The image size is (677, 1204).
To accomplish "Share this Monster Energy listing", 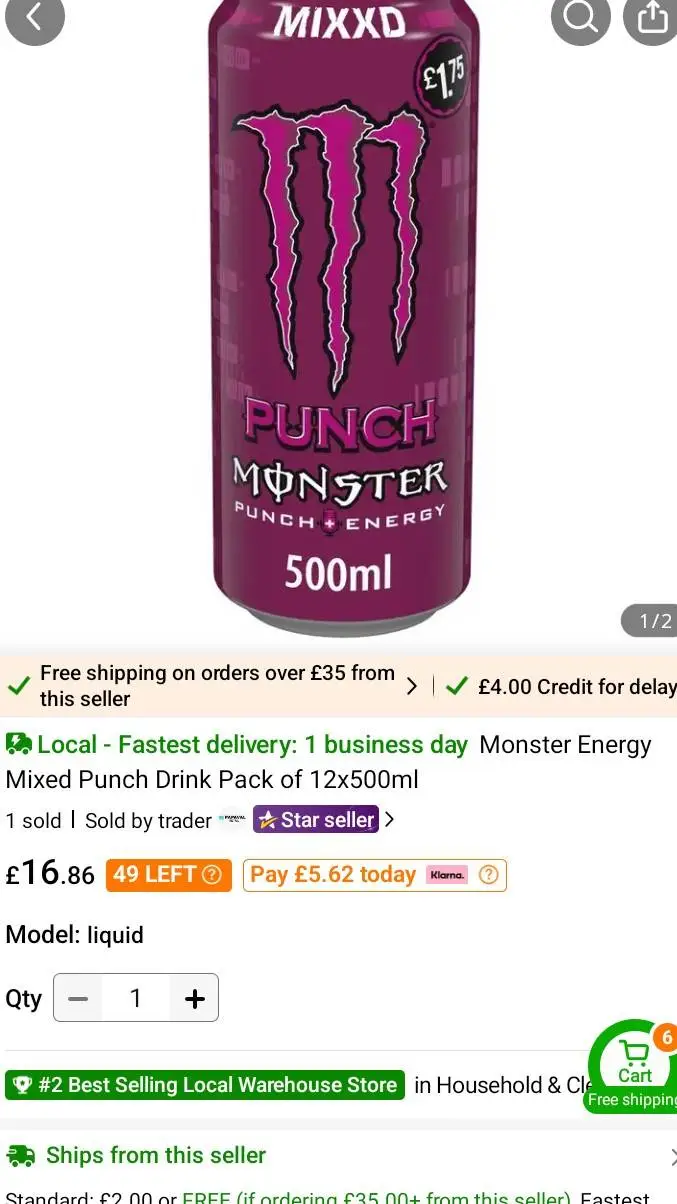I will point(651,17).
